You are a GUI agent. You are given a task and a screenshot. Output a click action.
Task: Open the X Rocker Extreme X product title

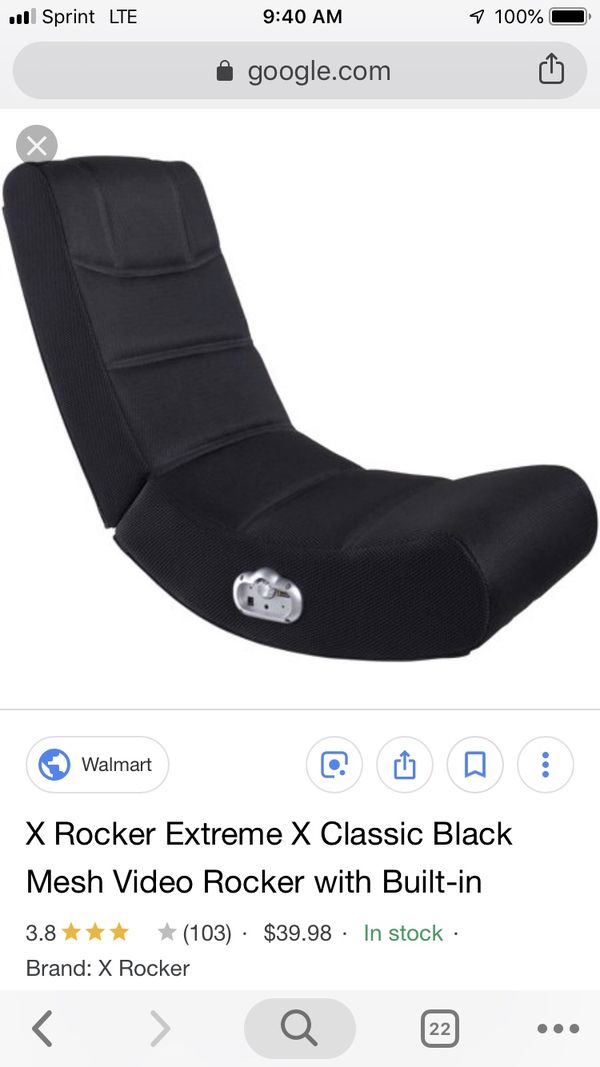tap(269, 857)
